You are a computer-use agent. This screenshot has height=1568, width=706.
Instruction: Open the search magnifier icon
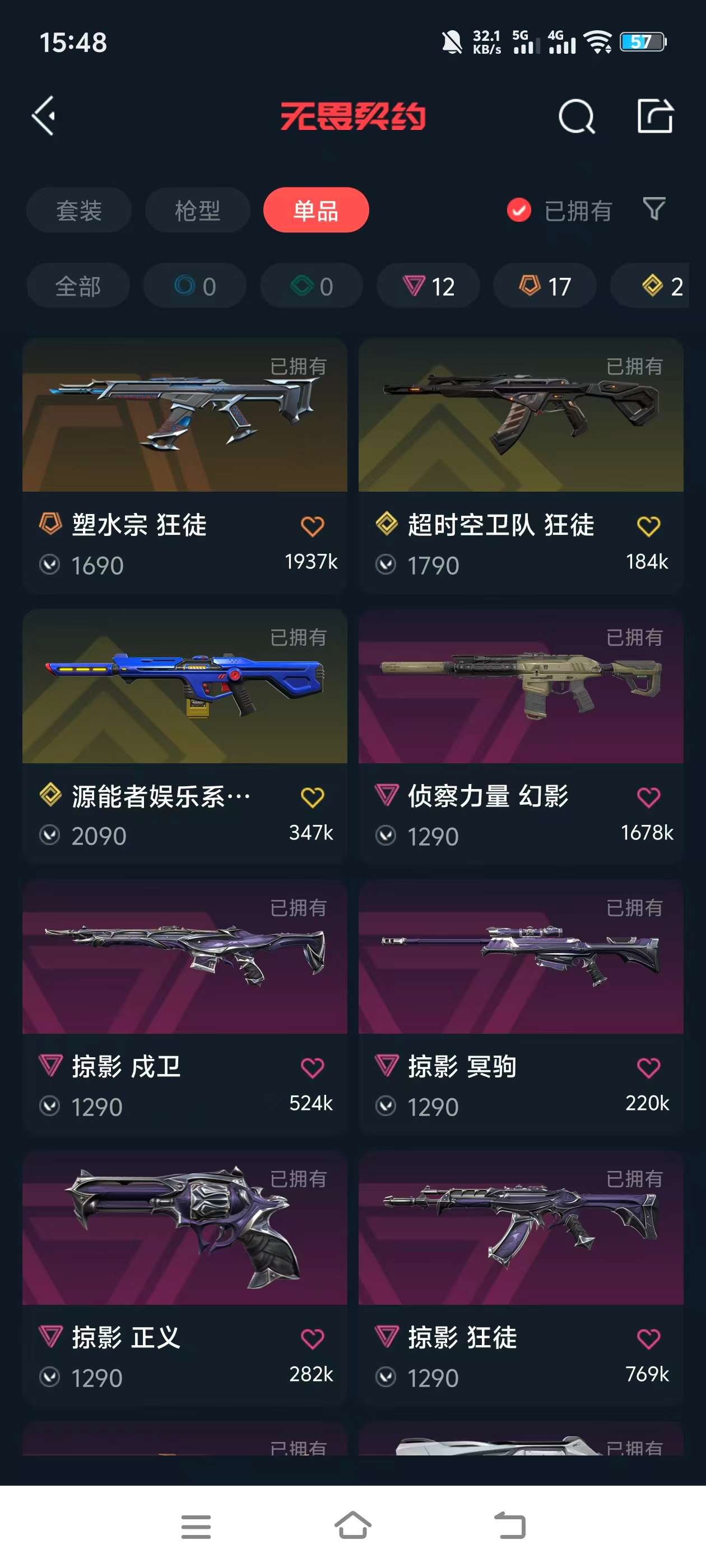pyautogui.click(x=575, y=116)
